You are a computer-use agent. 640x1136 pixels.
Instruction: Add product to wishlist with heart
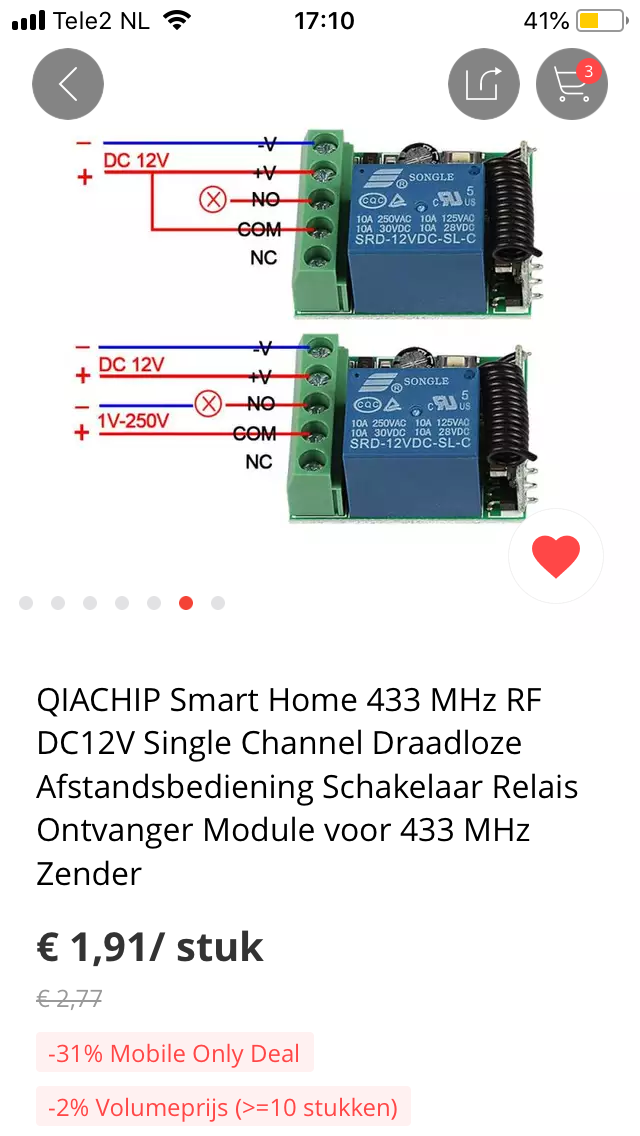556,556
